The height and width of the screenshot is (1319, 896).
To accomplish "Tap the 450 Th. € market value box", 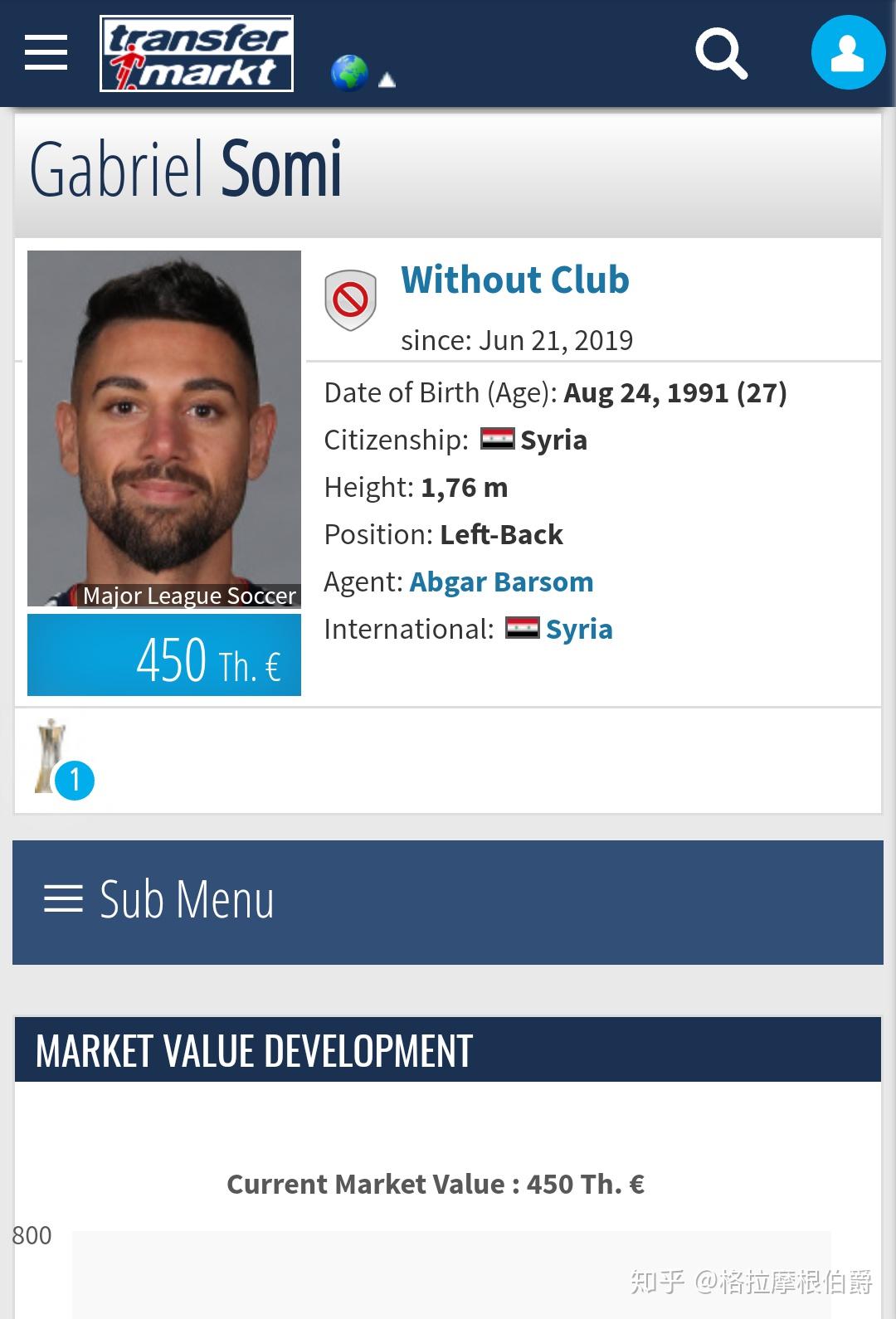I will pyautogui.click(x=164, y=655).
